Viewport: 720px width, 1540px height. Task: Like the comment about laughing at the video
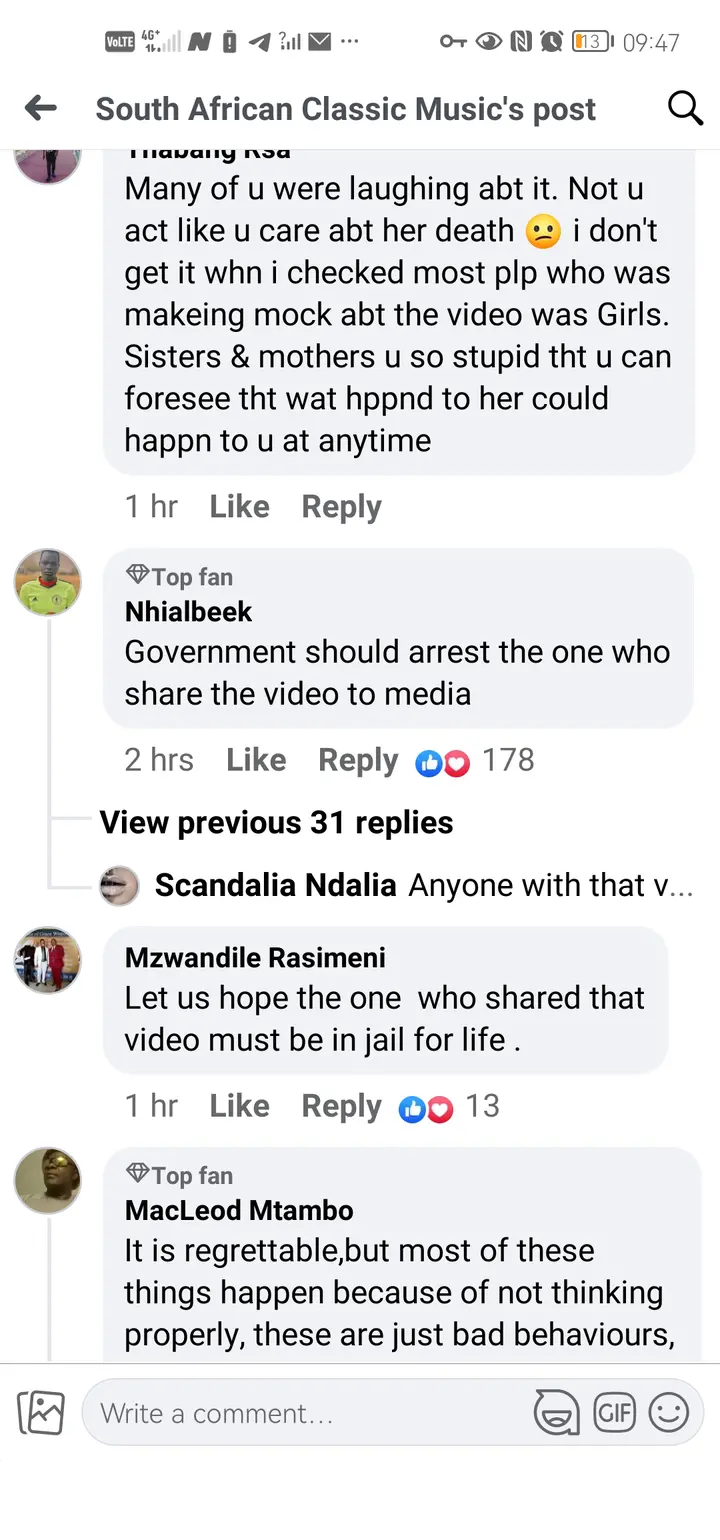[239, 507]
